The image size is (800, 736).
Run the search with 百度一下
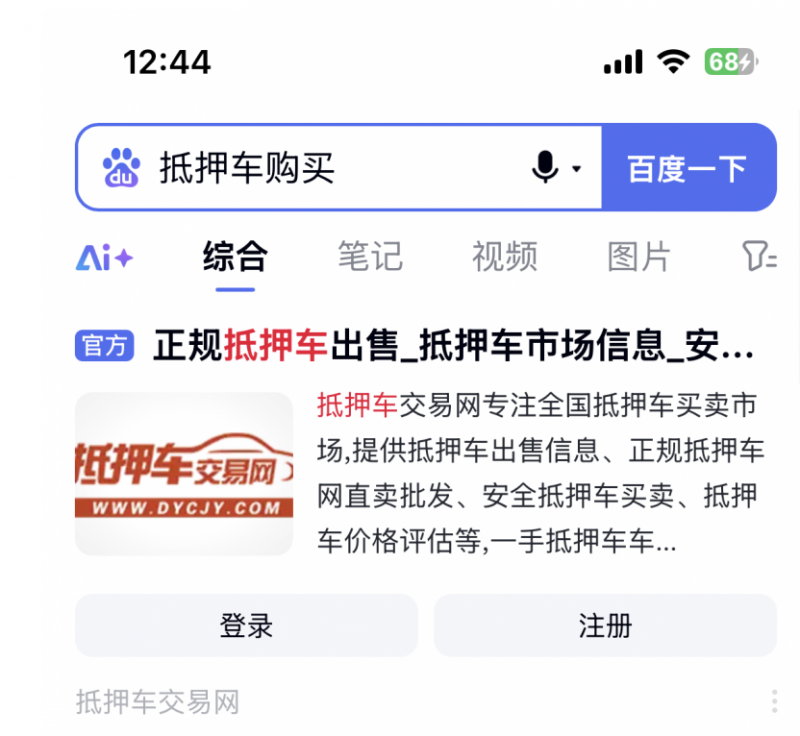click(x=688, y=168)
